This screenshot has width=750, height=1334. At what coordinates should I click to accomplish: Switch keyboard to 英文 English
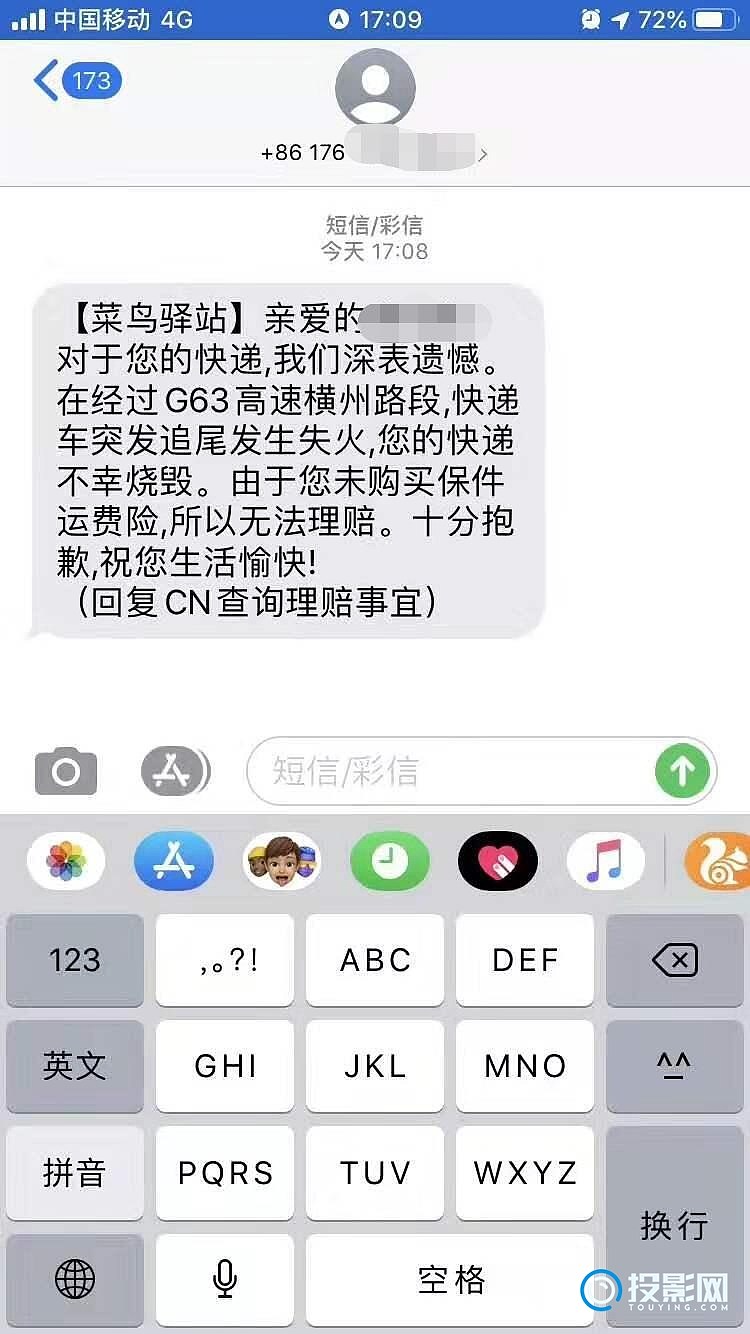75,1066
